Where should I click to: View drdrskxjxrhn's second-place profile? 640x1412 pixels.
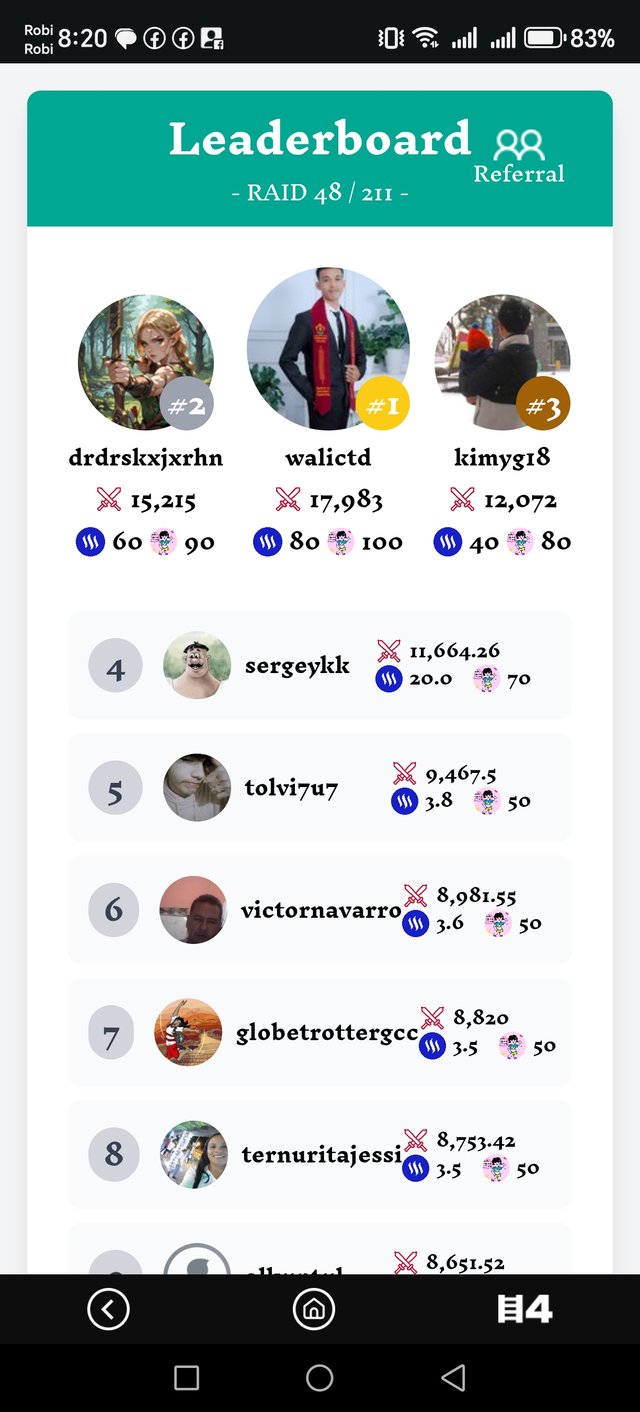[146, 362]
